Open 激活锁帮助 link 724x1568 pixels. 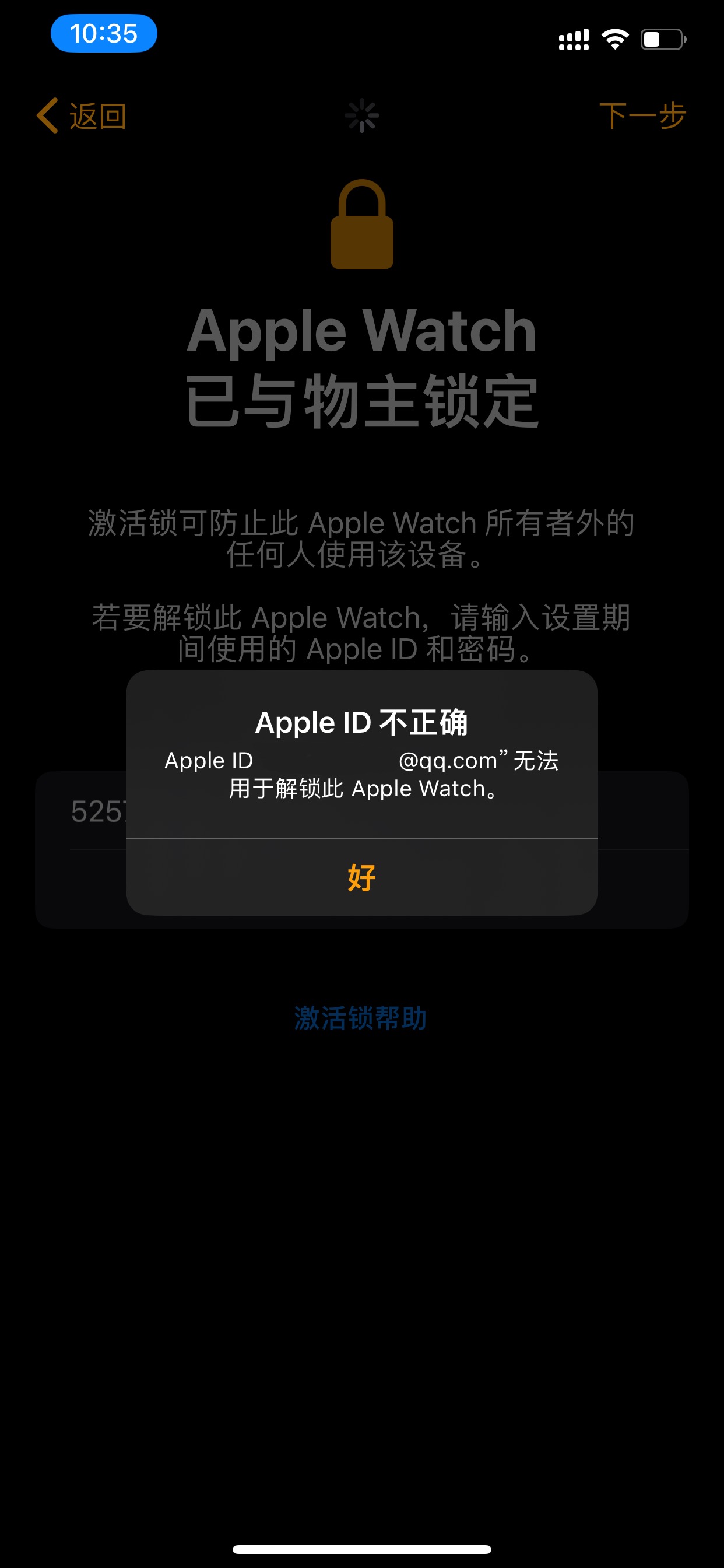click(x=360, y=1018)
